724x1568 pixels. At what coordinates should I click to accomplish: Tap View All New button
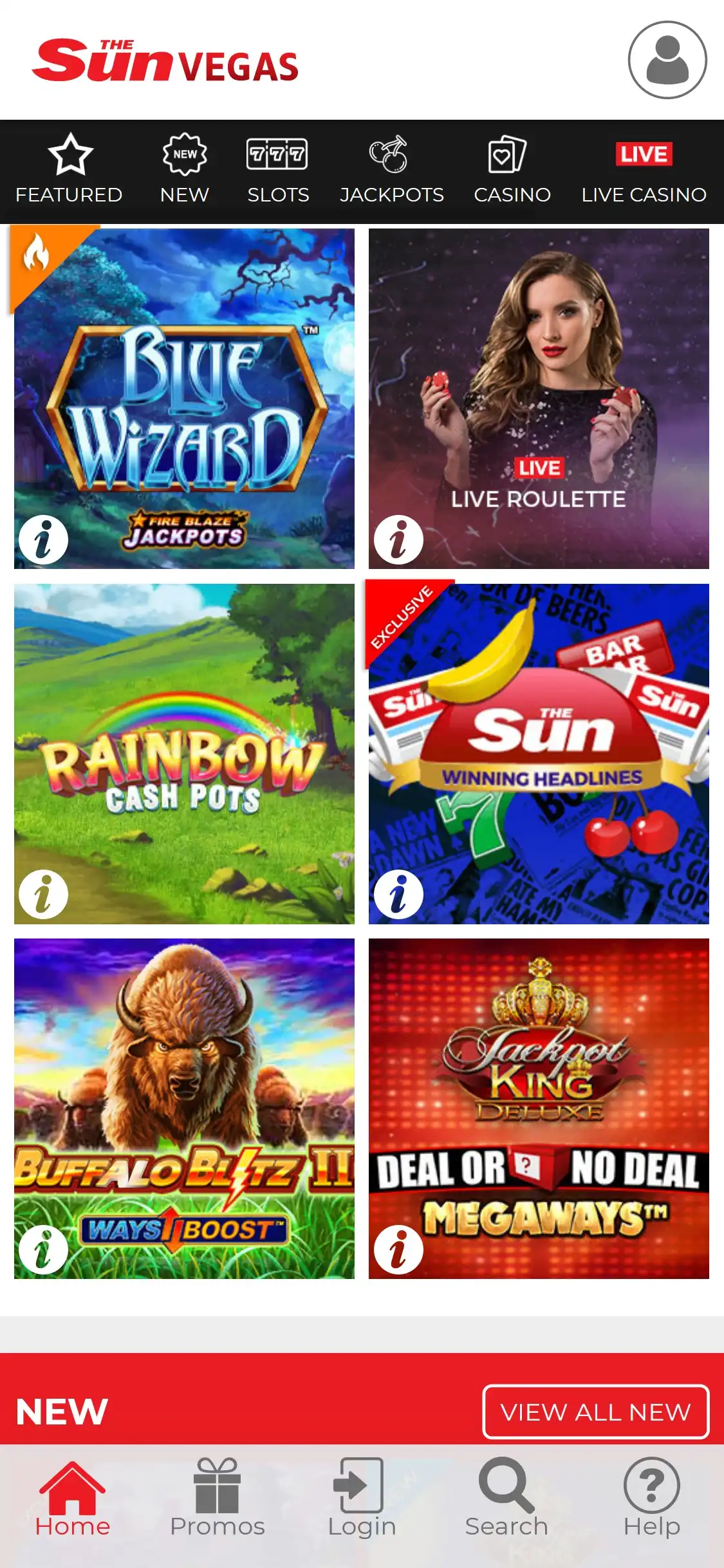595,1412
